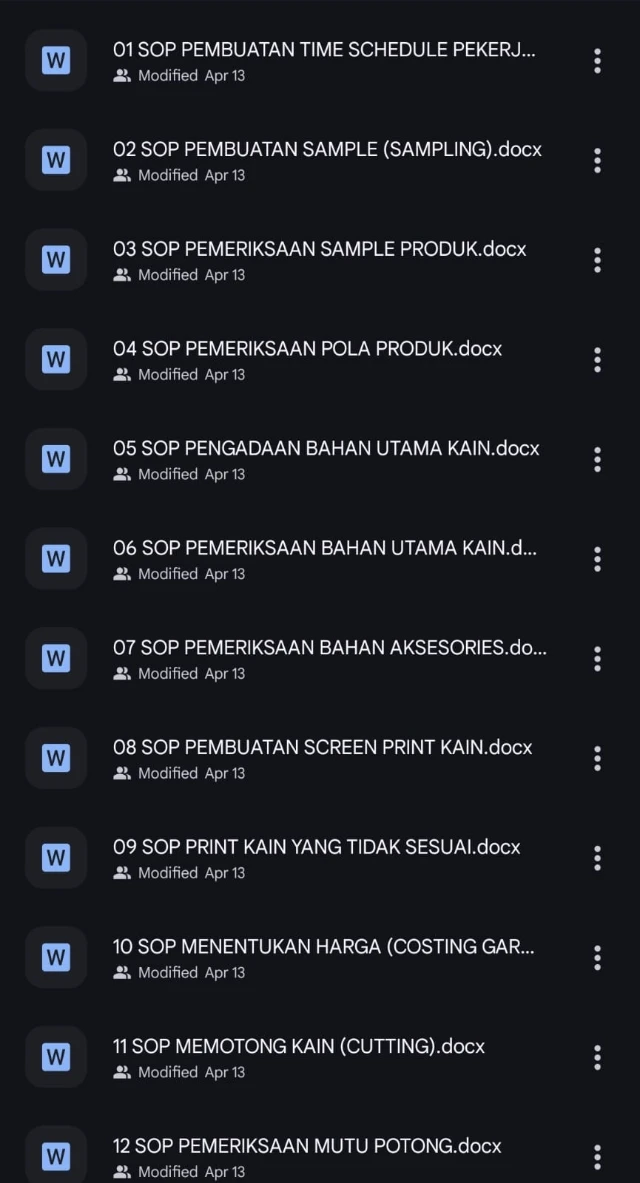Open 05 SOP PENGADAAN BAHAN UTAMA KAIN.docx
Image resolution: width=640 pixels, height=1183 pixels.
(x=326, y=449)
